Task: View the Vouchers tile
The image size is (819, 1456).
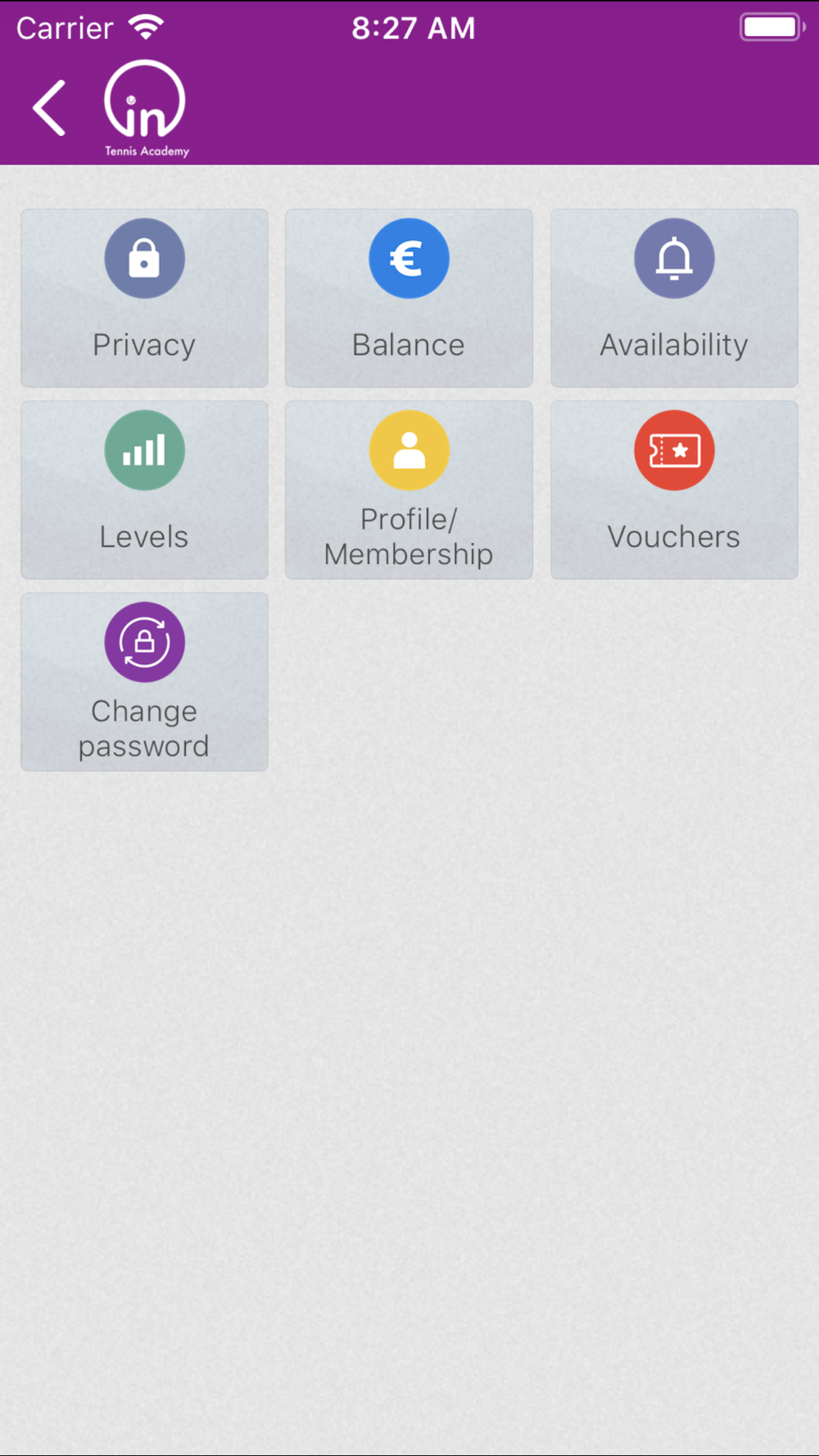Action: point(674,490)
